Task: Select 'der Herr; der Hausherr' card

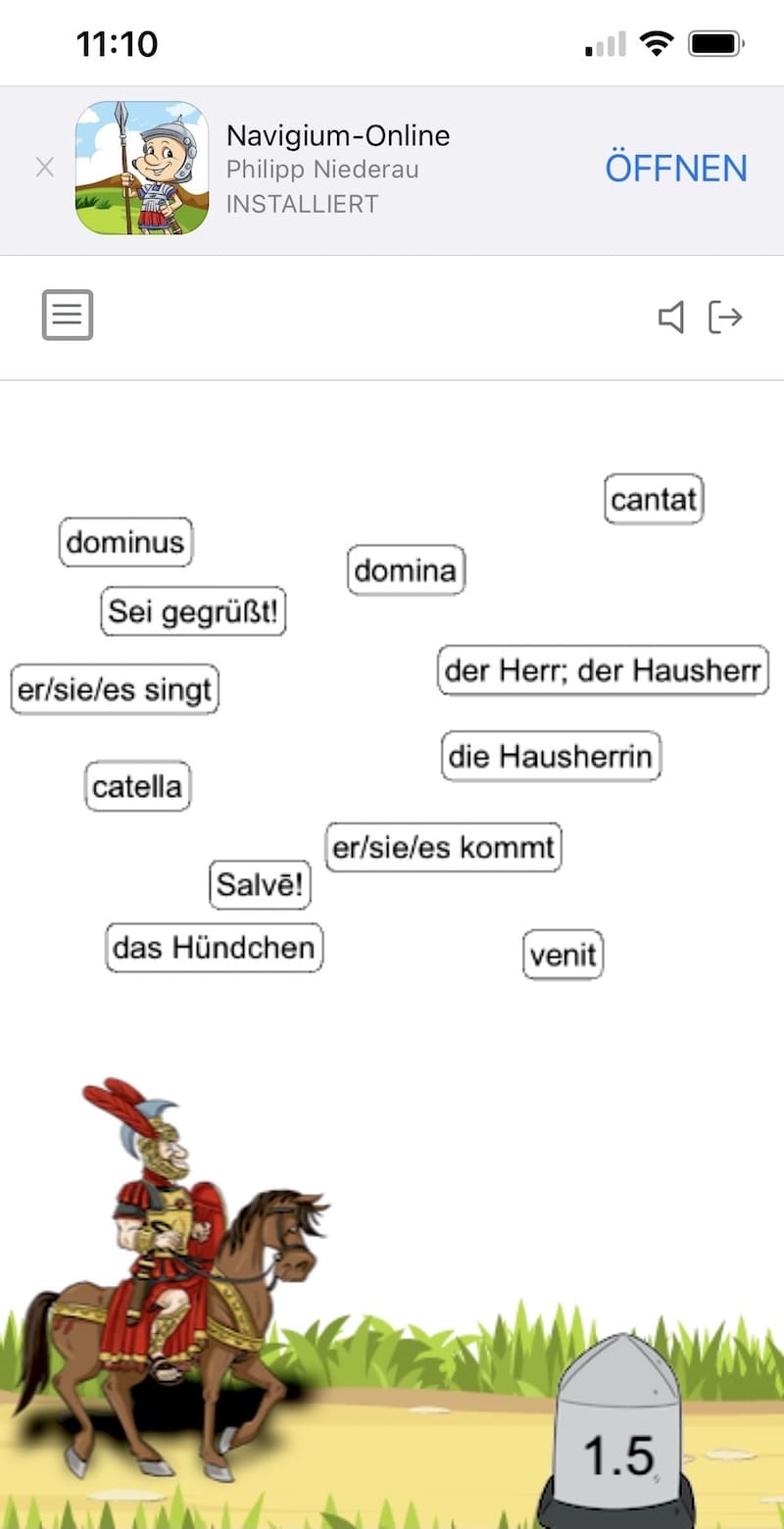Action: [x=603, y=670]
